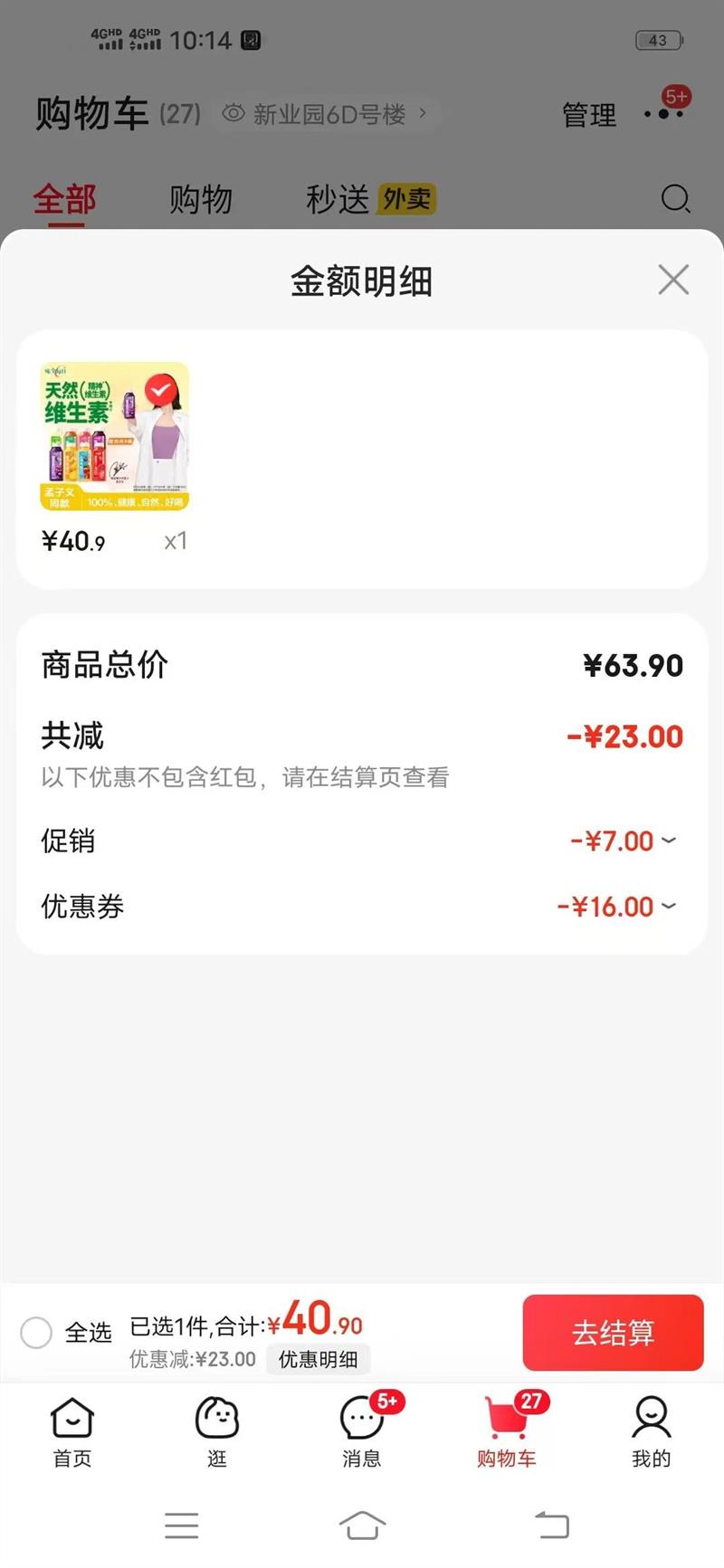Go to the 首页 tab
Viewport: 724px width, 1568px height.
tap(72, 1431)
